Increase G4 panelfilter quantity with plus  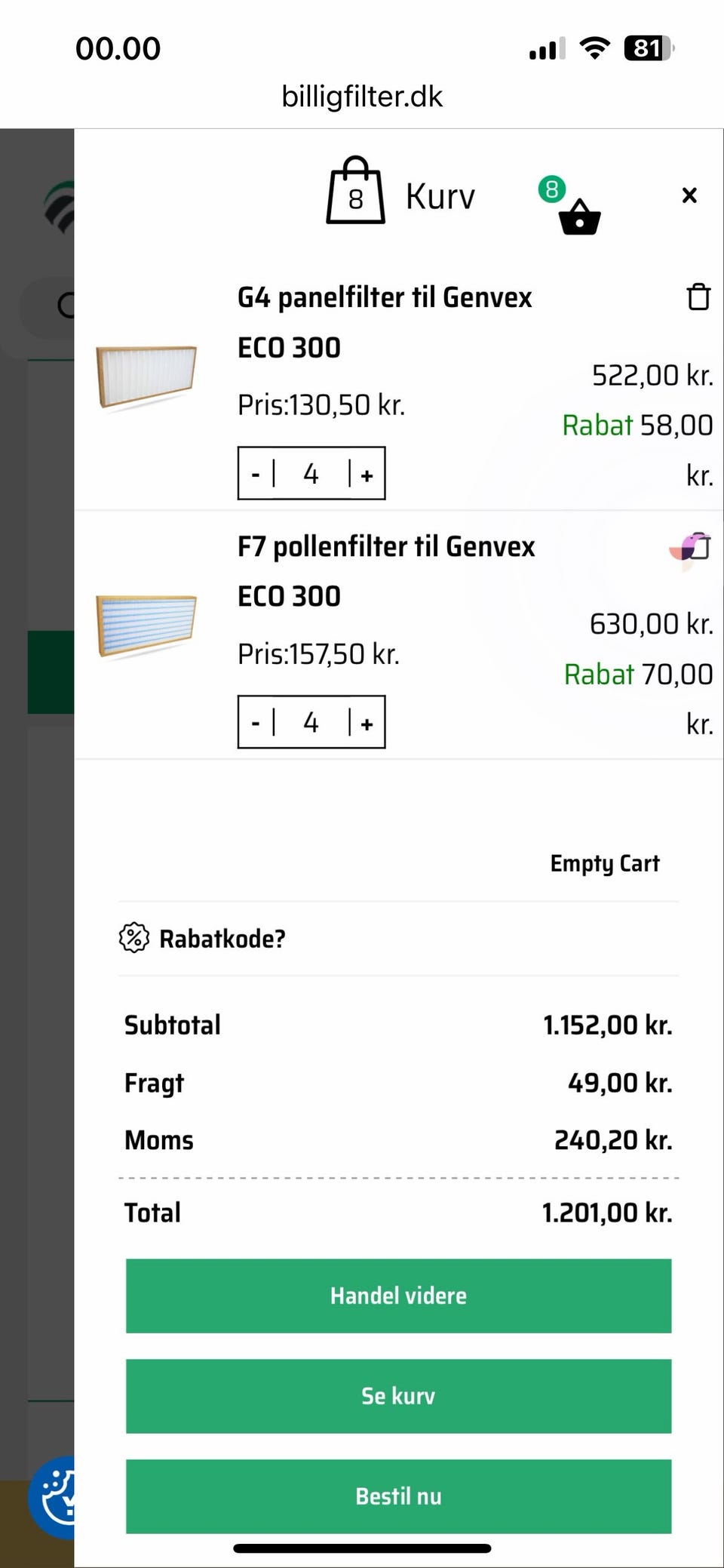pyautogui.click(x=367, y=474)
